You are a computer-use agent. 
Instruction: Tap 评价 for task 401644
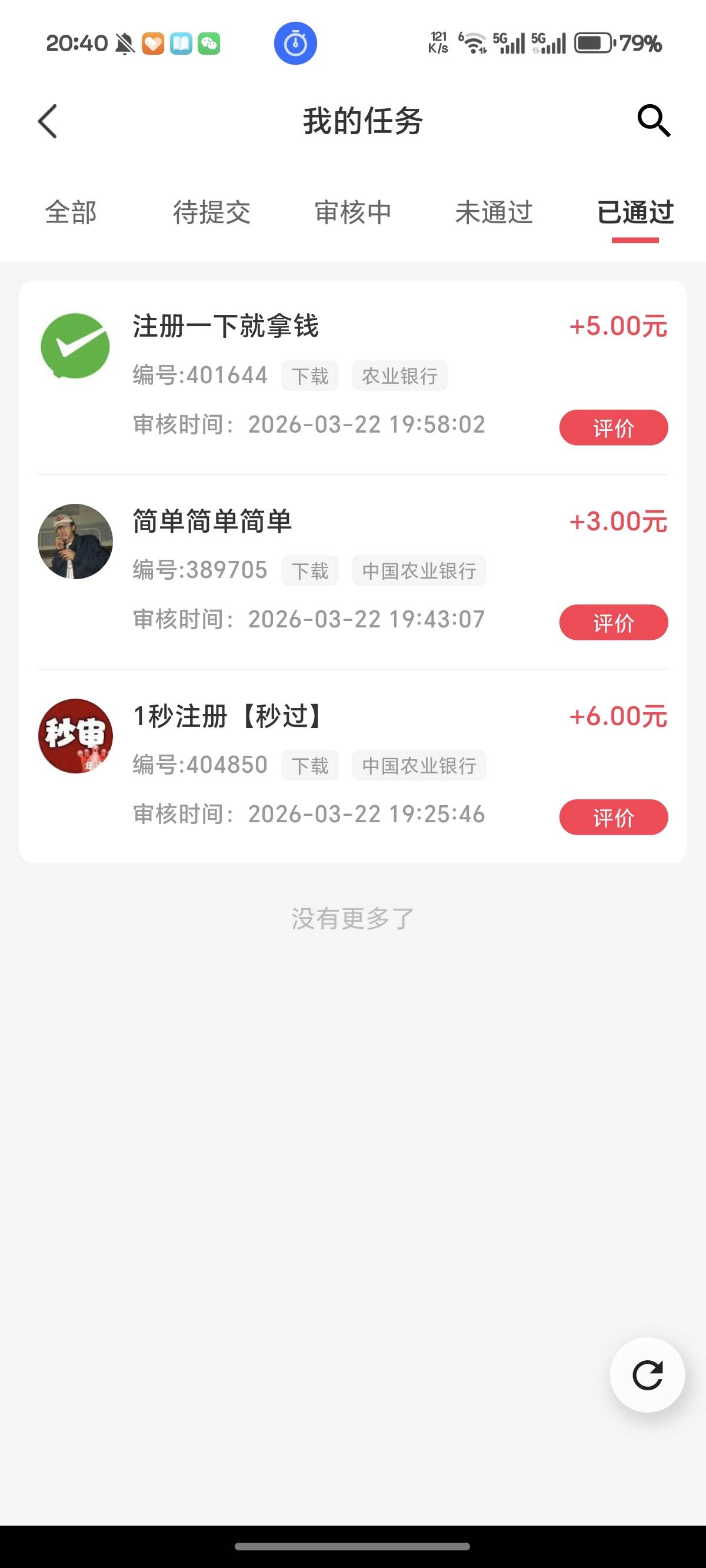[x=614, y=428]
